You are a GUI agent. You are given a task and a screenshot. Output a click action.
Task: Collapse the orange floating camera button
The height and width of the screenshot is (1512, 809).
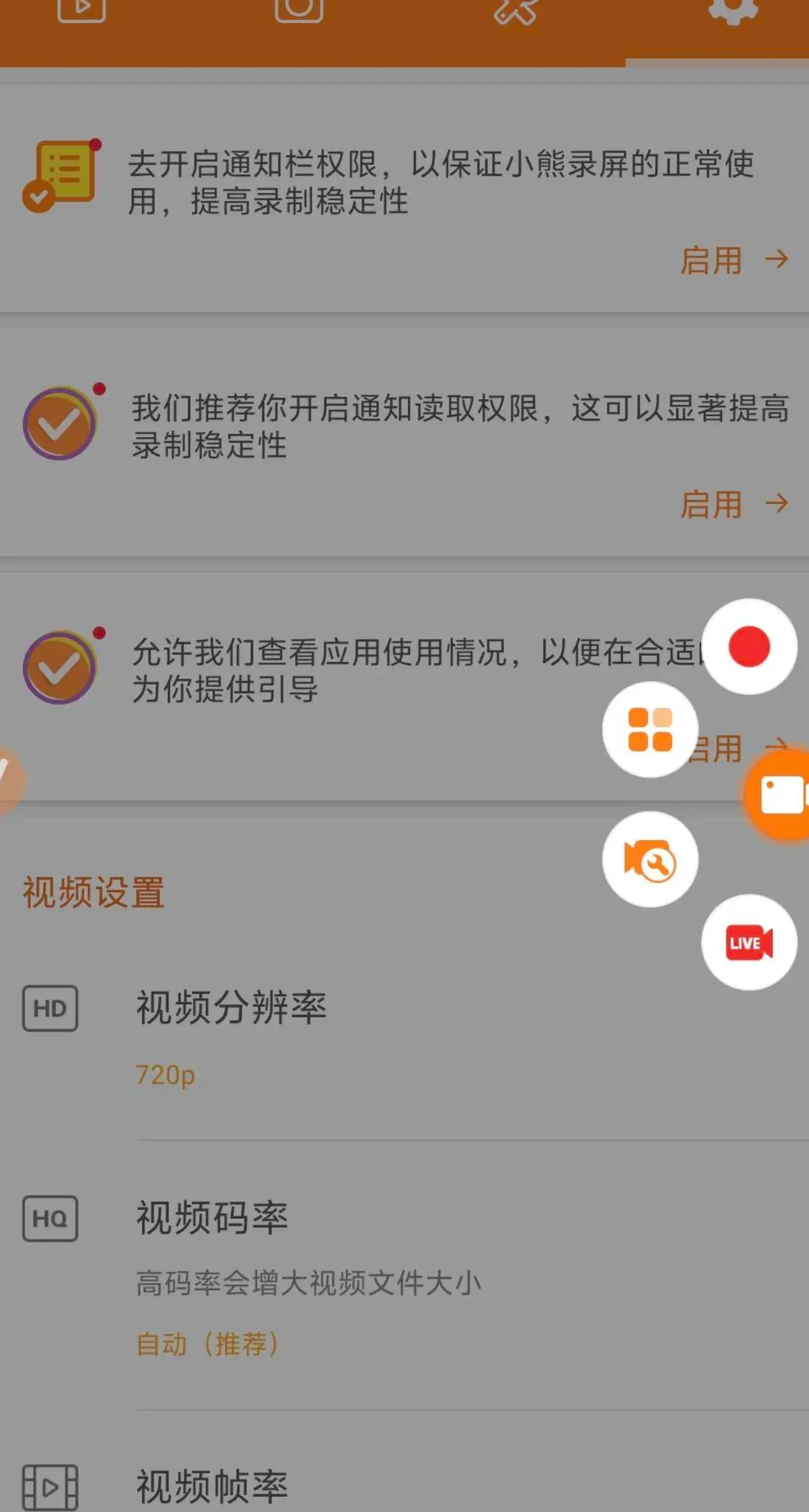[x=781, y=794]
